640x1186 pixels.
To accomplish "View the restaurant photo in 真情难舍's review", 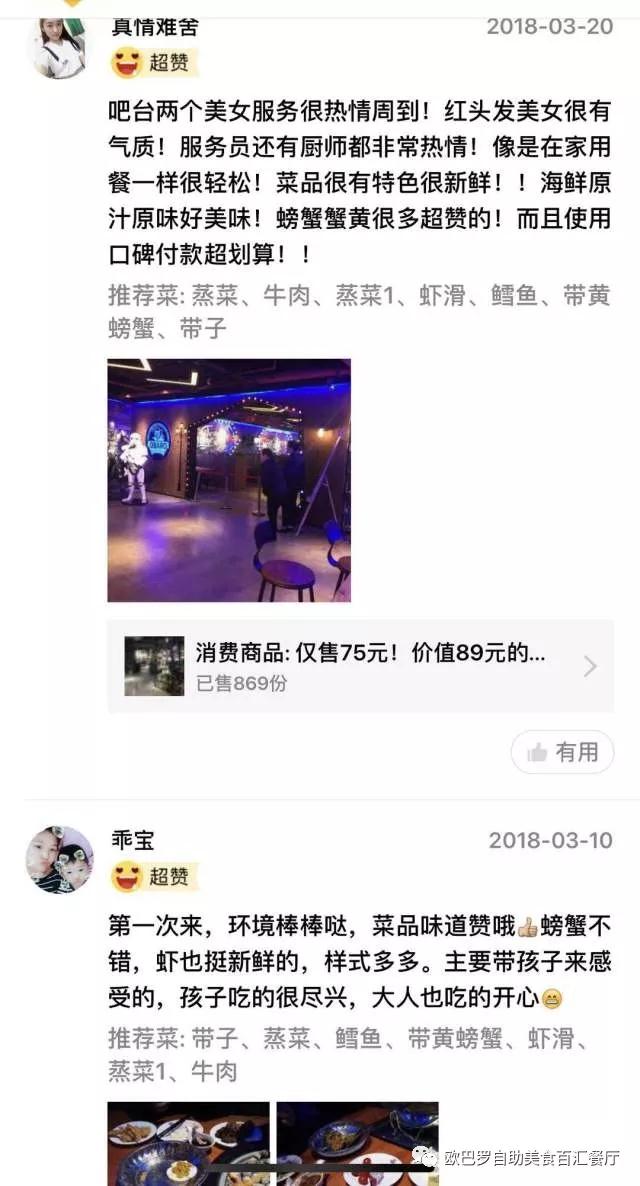I will pos(229,480).
